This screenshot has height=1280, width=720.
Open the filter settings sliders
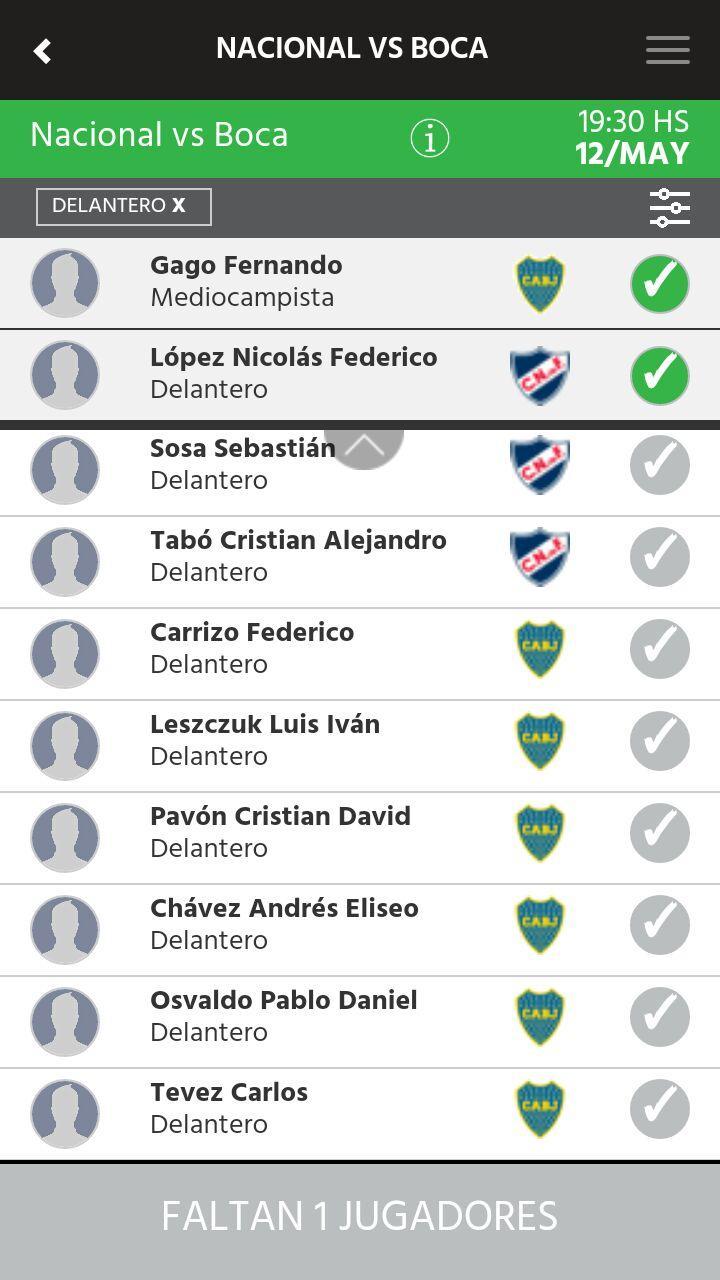coord(669,208)
